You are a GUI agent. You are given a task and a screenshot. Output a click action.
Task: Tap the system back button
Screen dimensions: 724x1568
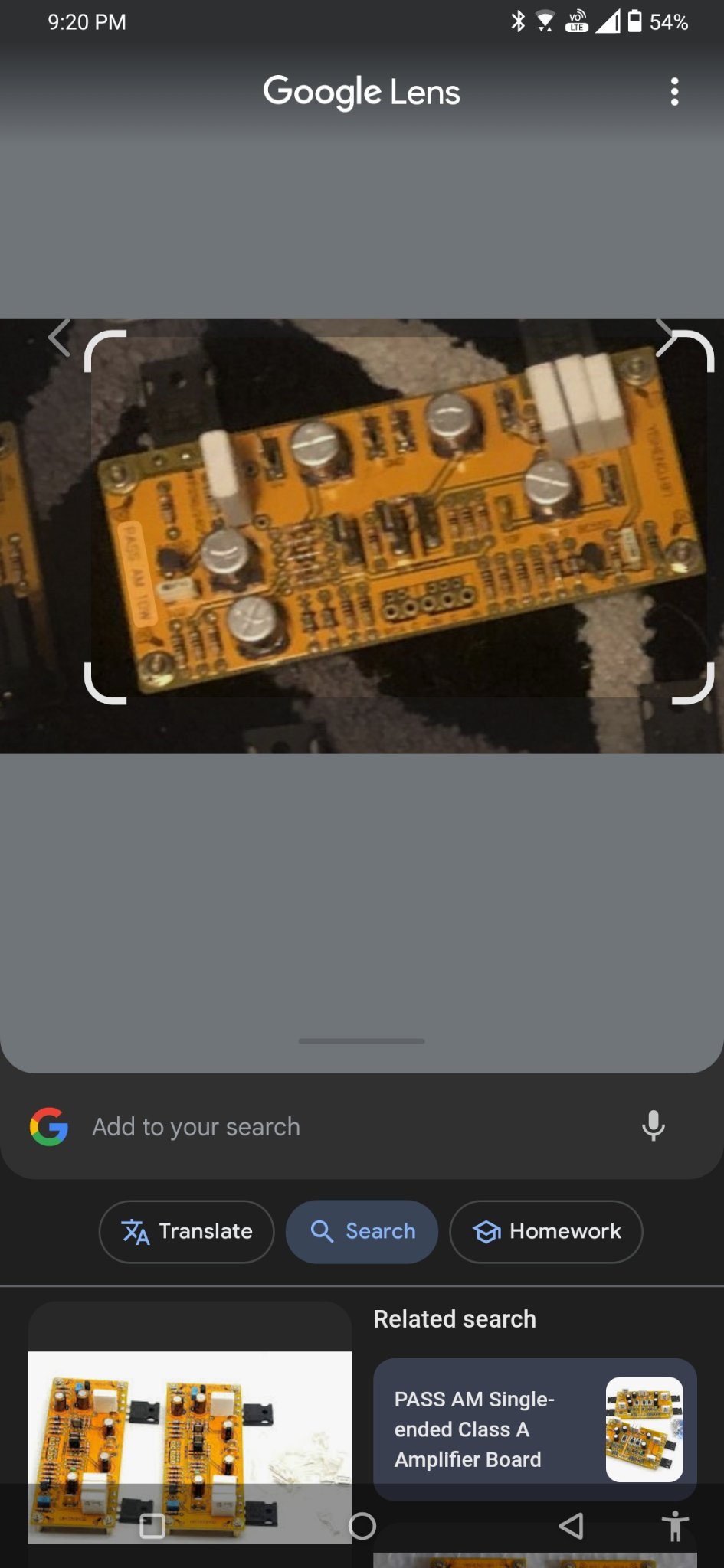coord(571,1526)
